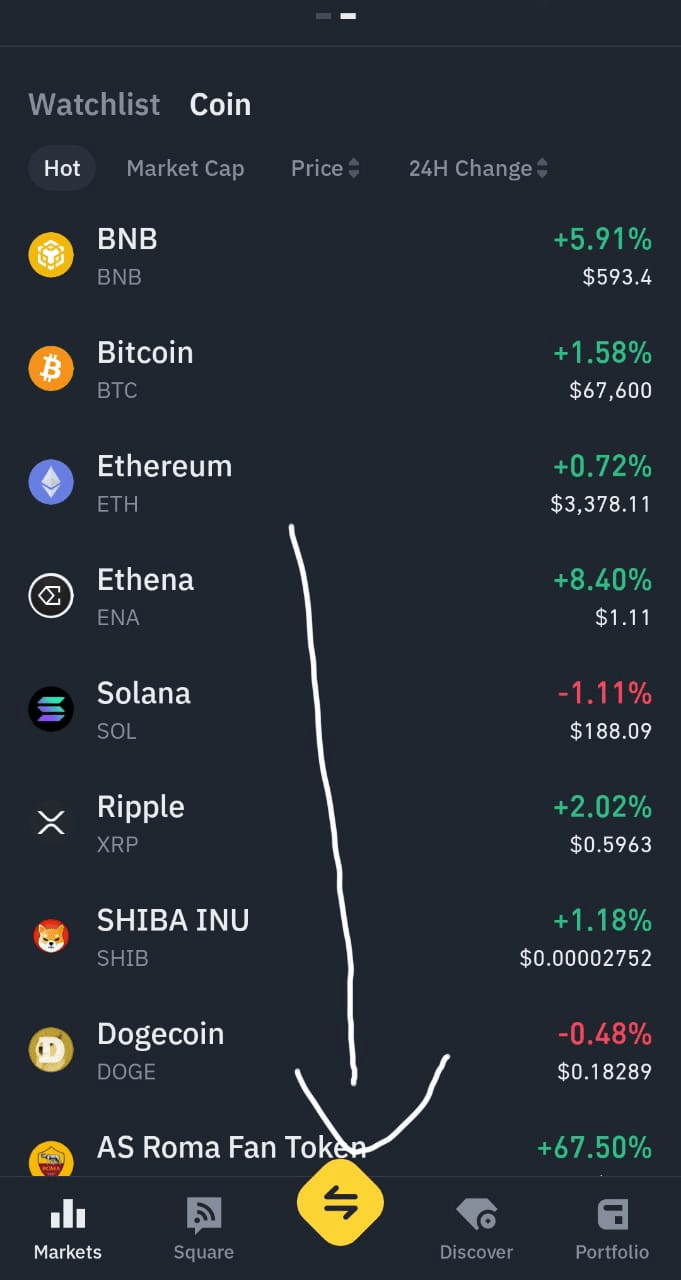Image resolution: width=681 pixels, height=1280 pixels.
Task: Tap the yellow trade swap button
Action: [x=340, y=1203]
